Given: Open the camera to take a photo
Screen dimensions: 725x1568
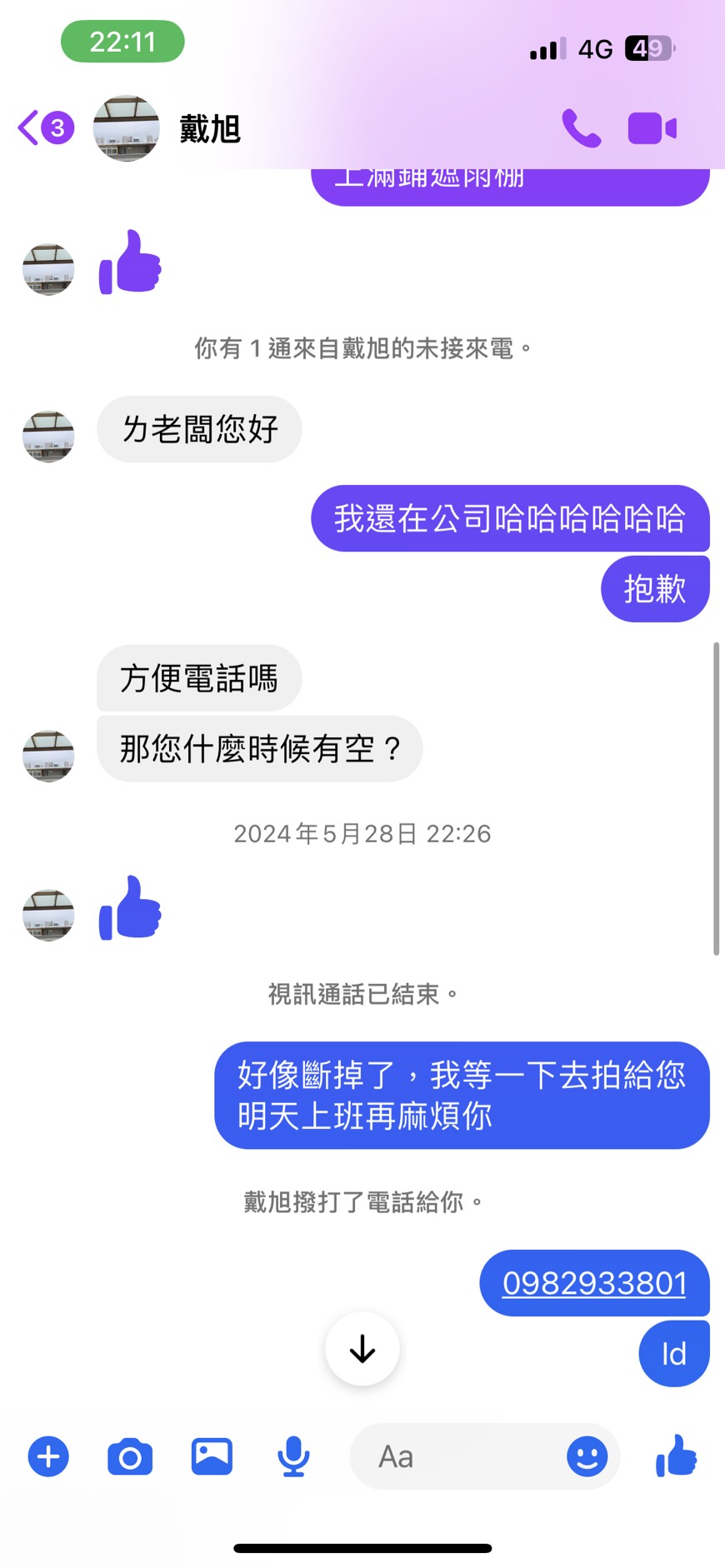Looking at the screenshot, I should (130, 1456).
